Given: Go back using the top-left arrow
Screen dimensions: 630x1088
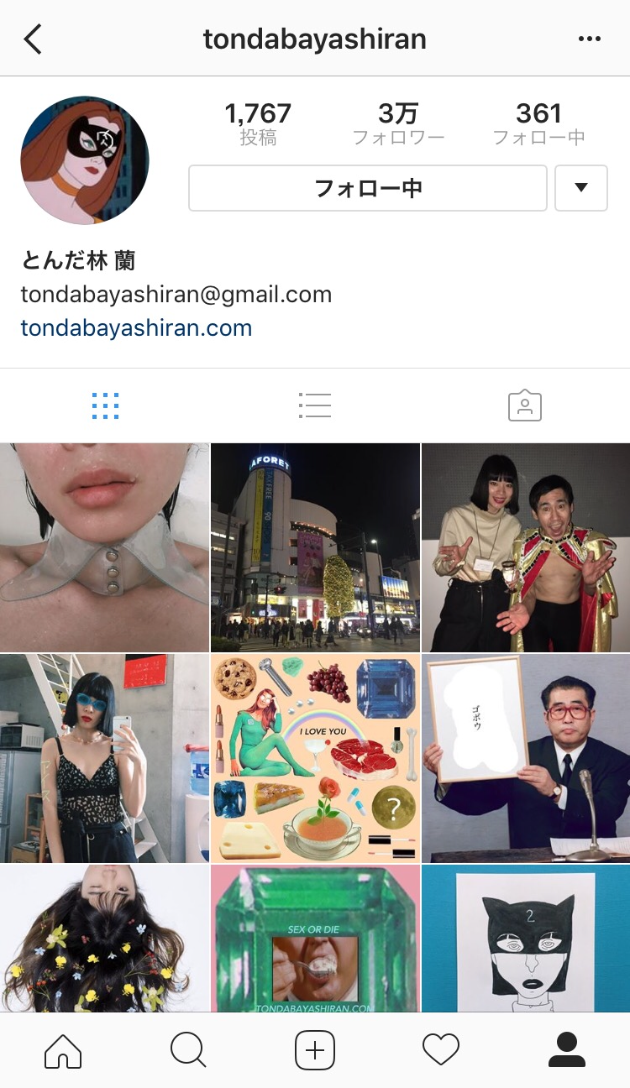Looking at the screenshot, I should coord(34,39).
